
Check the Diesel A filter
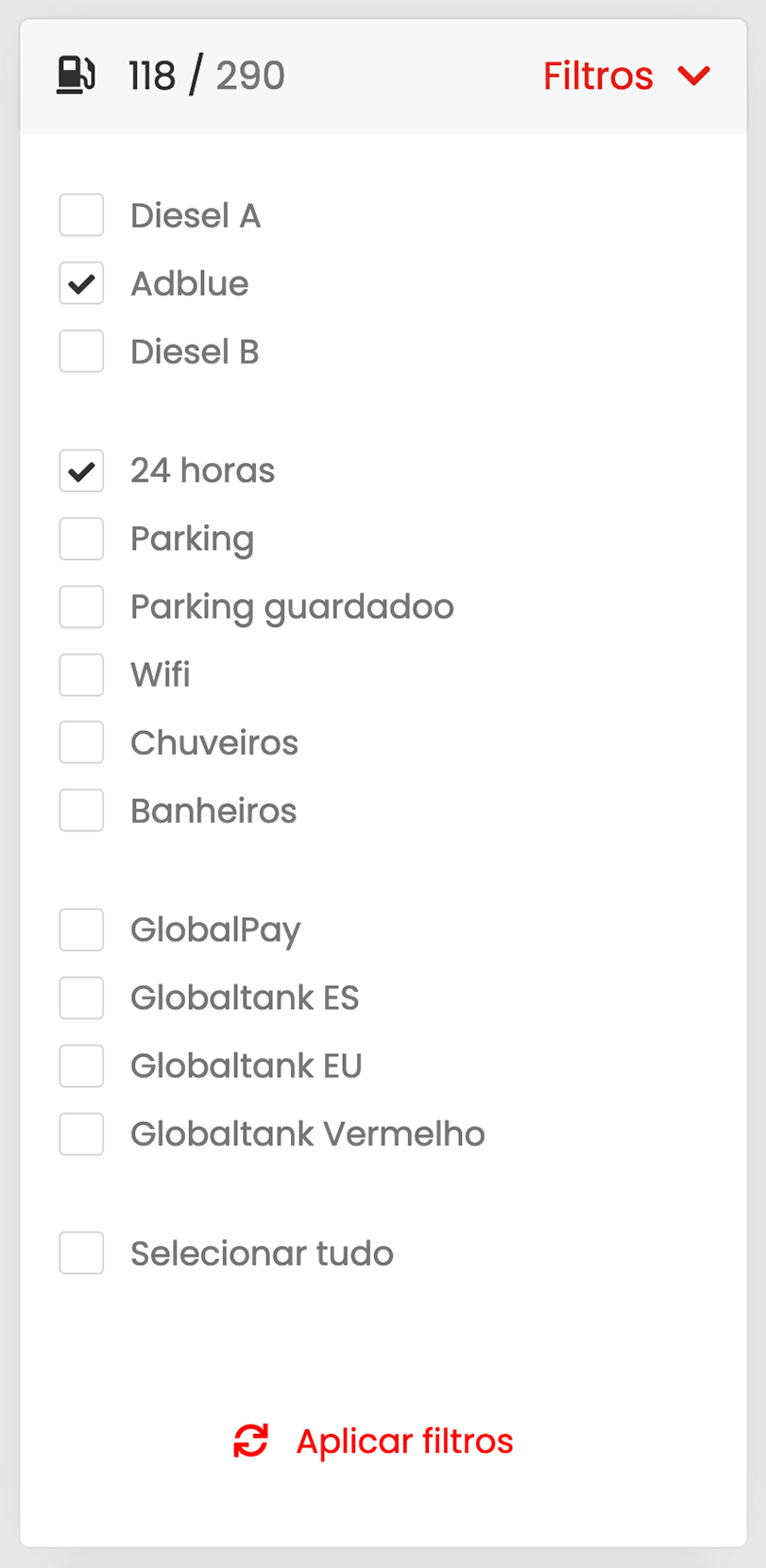point(81,215)
